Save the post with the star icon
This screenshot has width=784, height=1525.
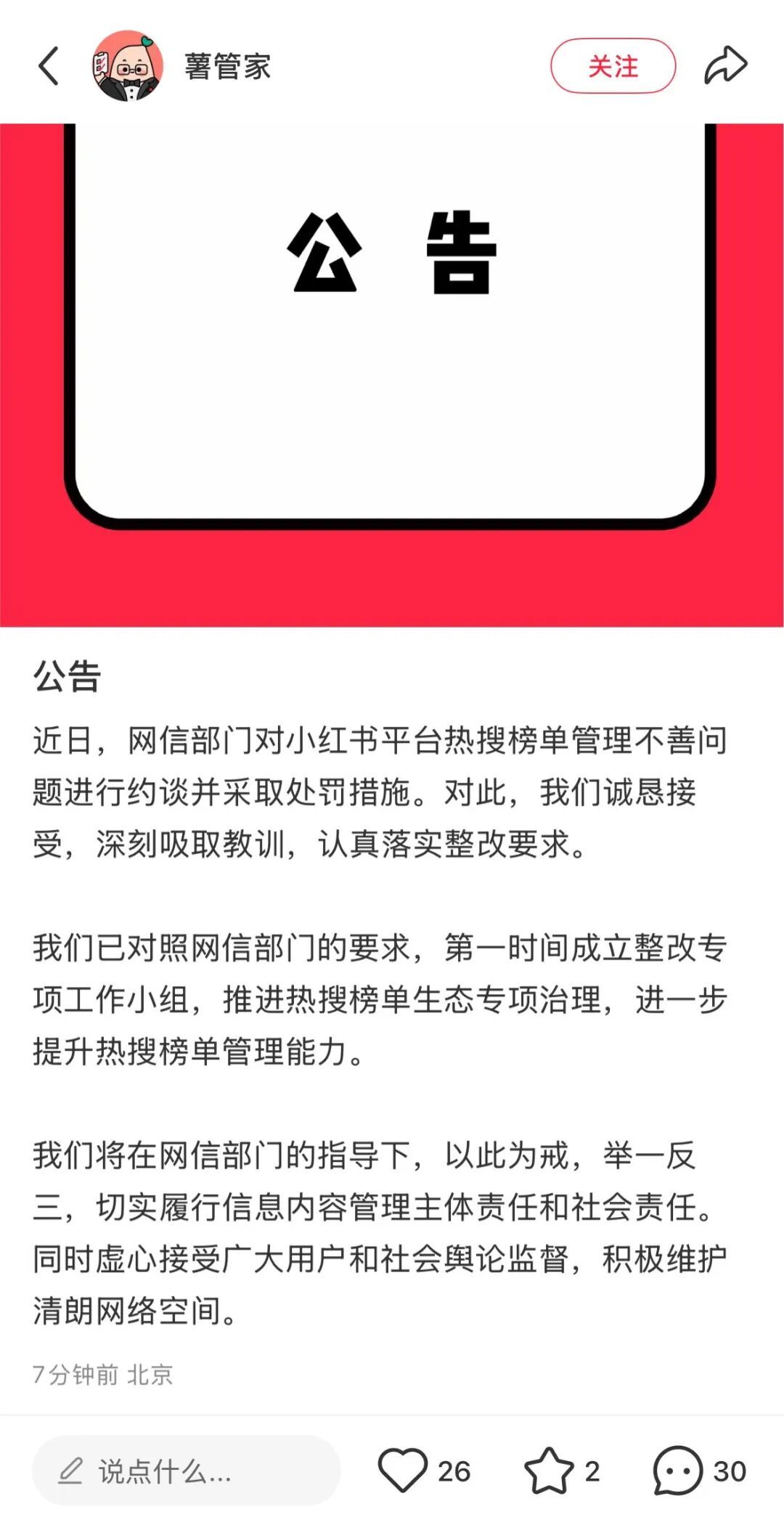[x=549, y=1471]
